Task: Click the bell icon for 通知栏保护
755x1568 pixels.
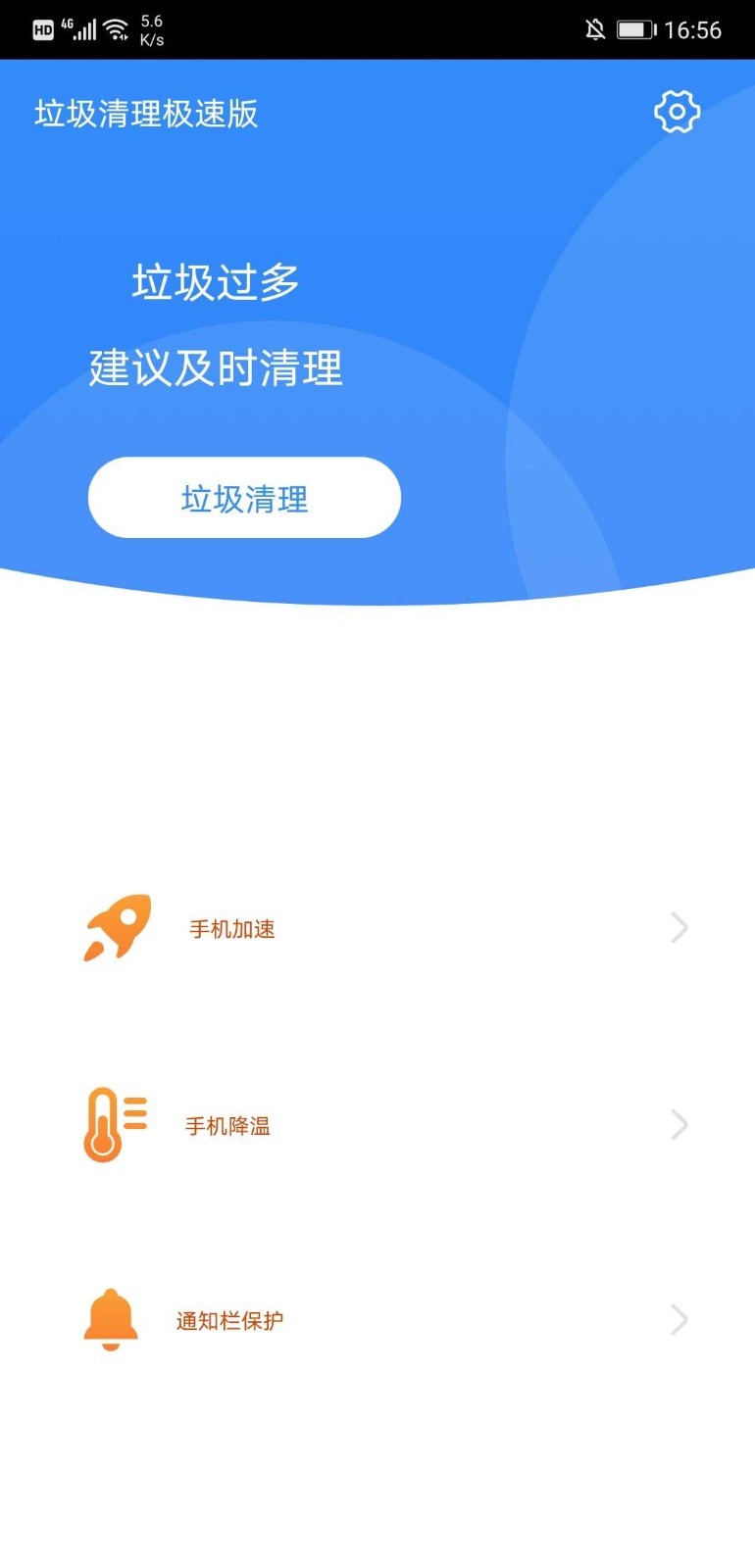Action: click(110, 1320)
